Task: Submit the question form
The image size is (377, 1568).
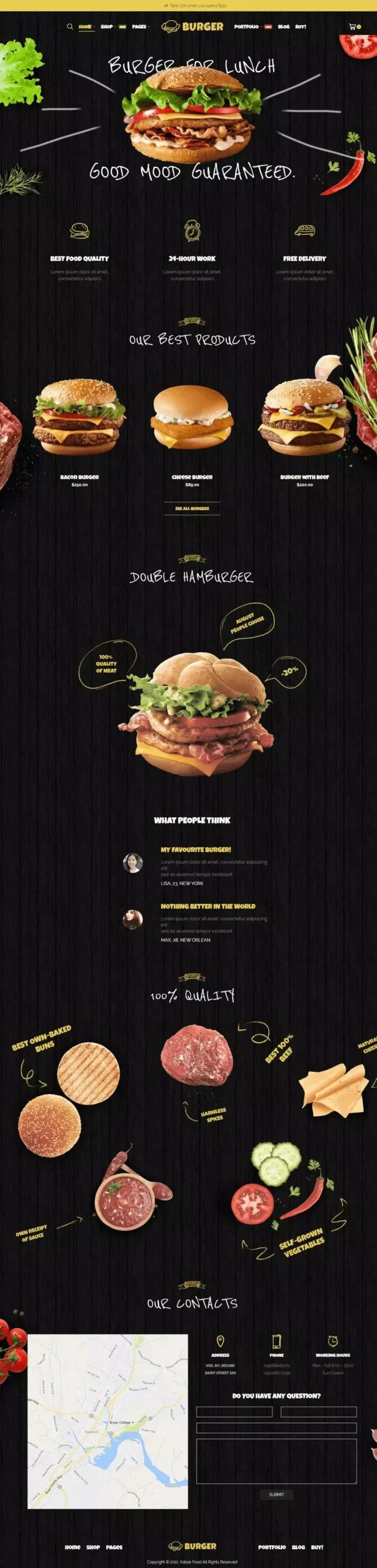Action: 276,1494
